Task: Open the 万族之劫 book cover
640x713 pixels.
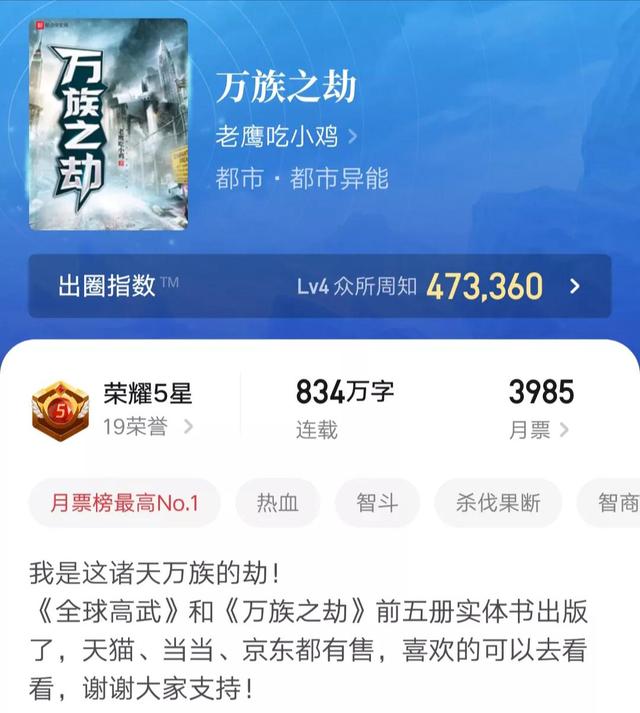Action: pos(109,124)
